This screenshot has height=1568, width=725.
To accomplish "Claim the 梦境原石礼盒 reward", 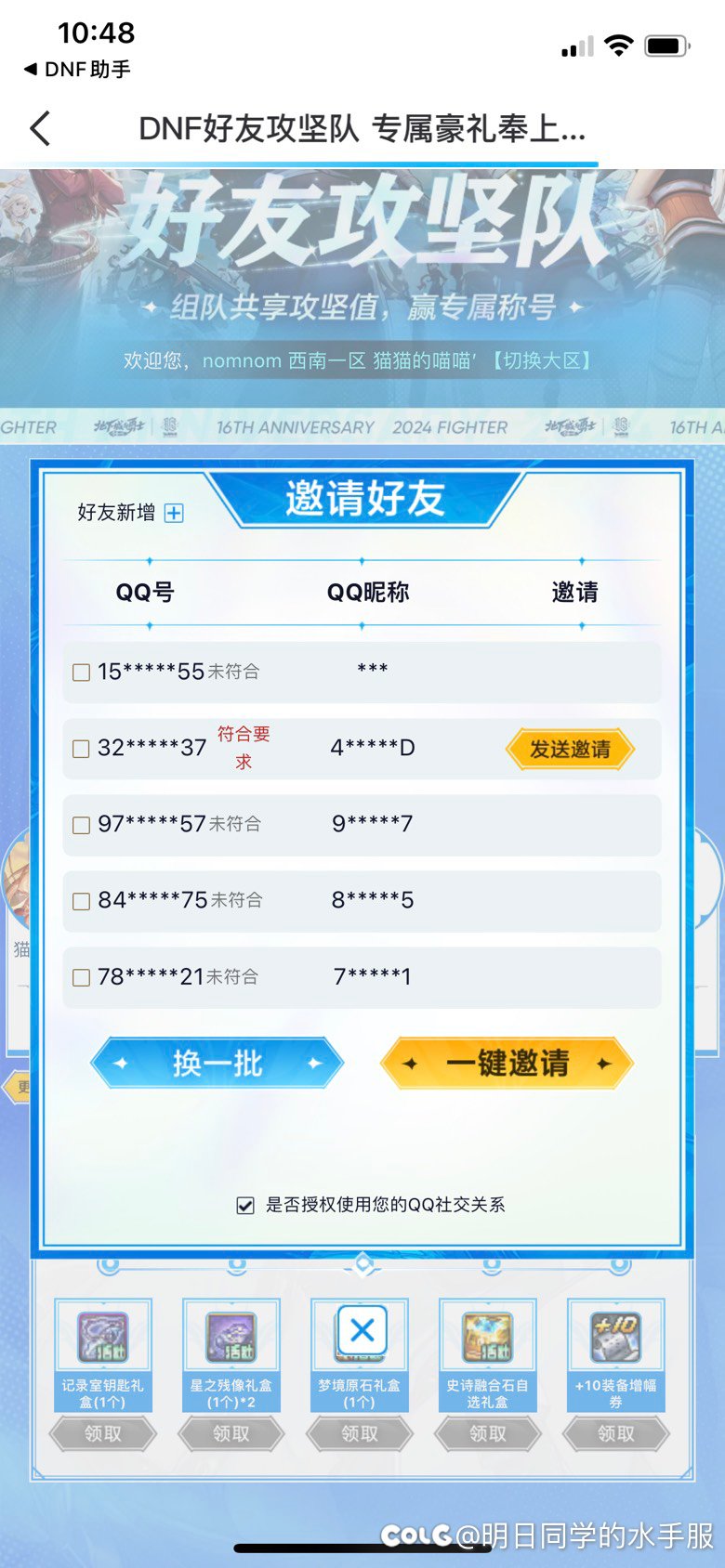I will pos(359,1433).
